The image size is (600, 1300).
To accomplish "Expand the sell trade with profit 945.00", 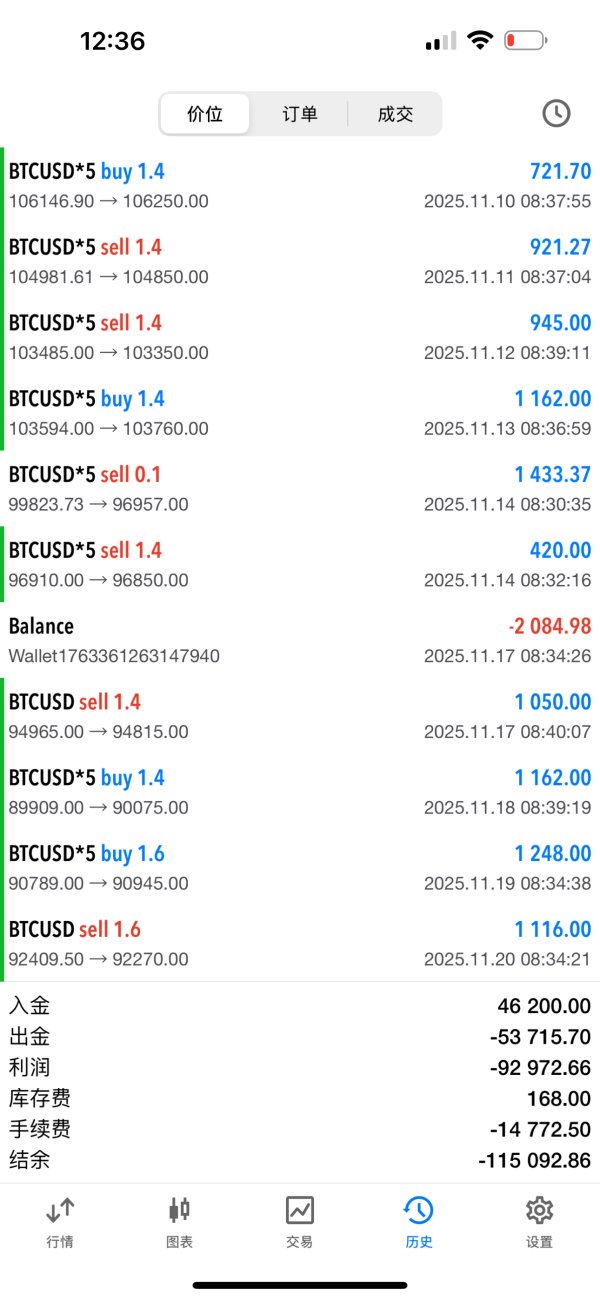I will point(300,338).
